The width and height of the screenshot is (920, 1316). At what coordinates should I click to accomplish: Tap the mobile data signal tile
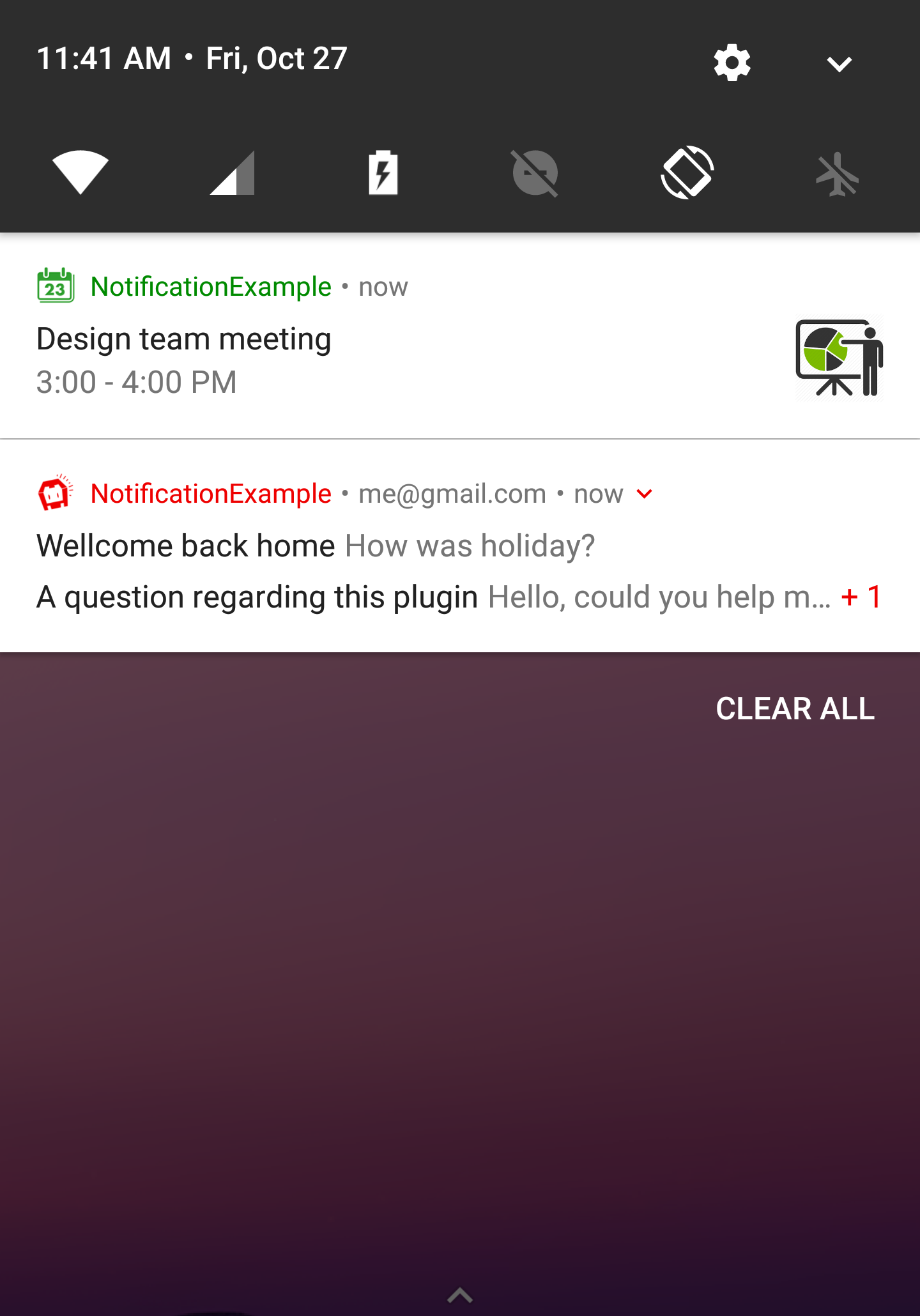[x=233, y=172]
